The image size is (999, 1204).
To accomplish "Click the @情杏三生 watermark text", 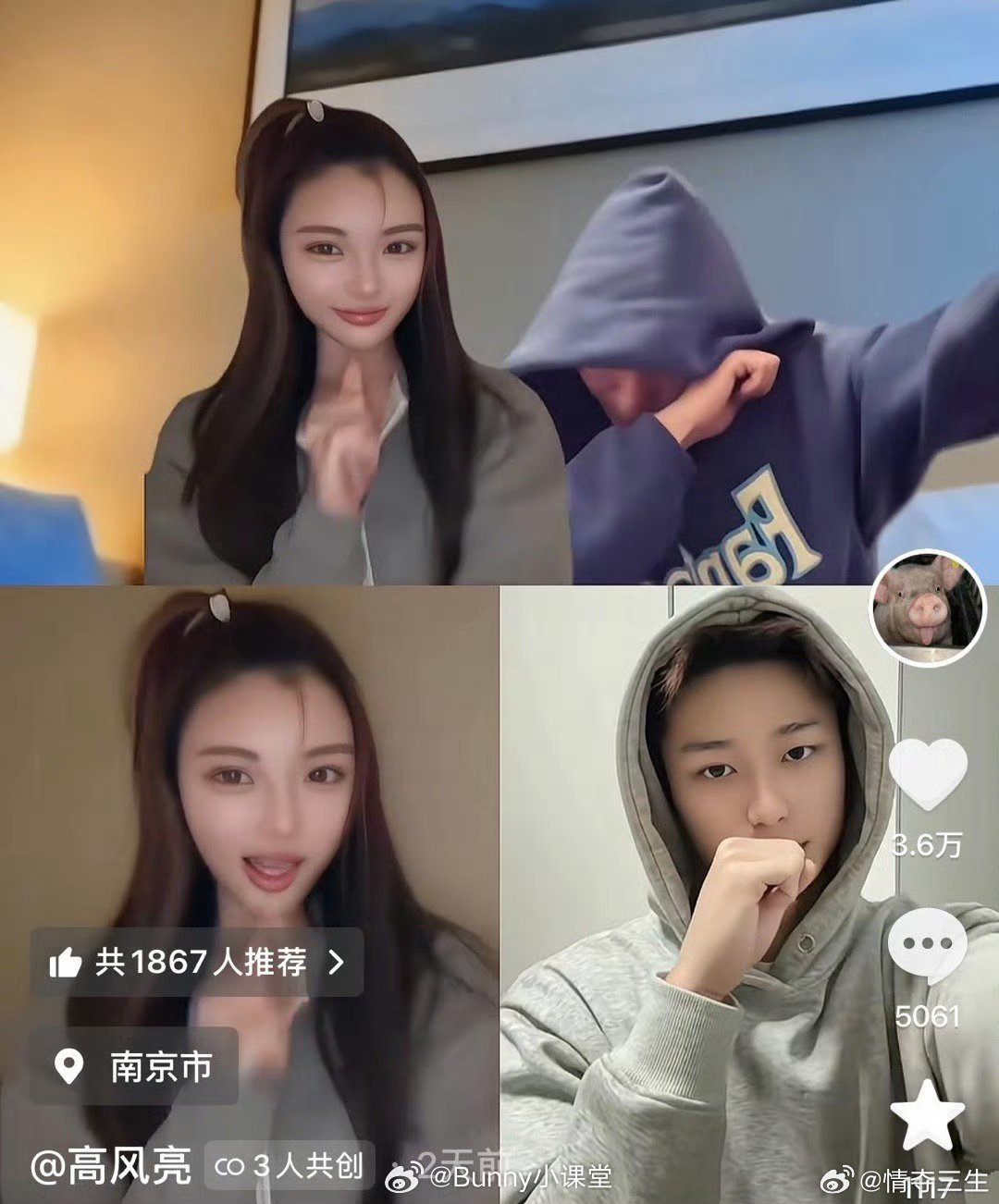I will 925,1180.
